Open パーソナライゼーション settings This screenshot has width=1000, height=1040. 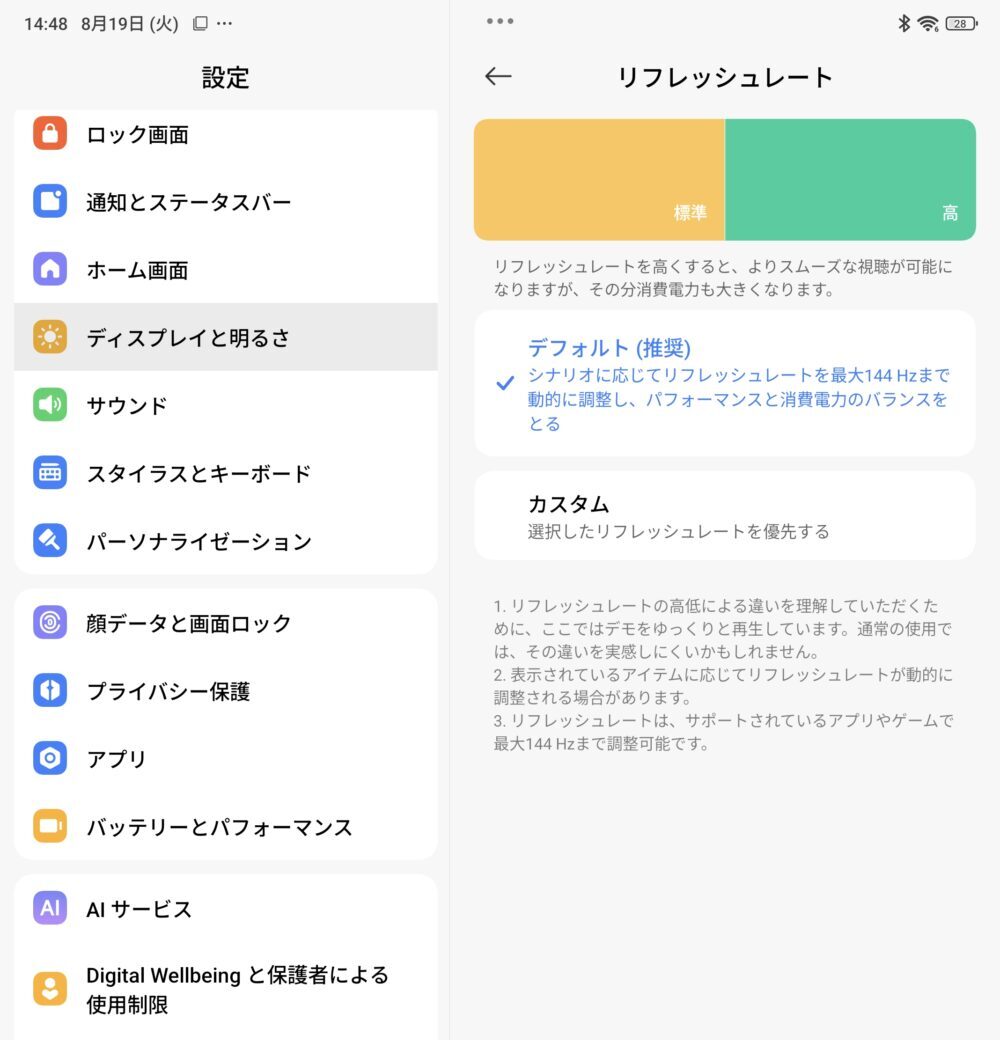pyautogui.click(x=225, y=541)
